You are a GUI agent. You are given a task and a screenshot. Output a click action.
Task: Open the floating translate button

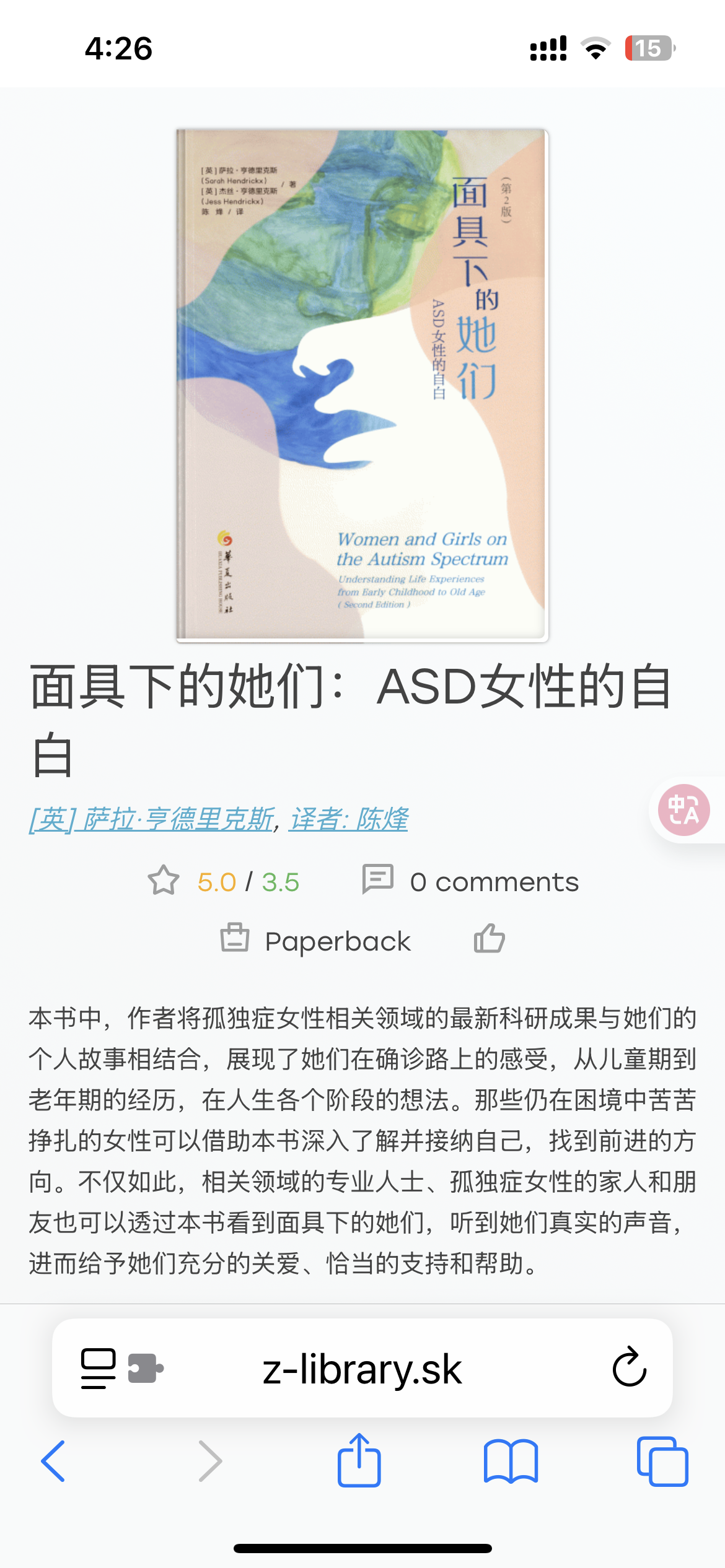point(683,810)
